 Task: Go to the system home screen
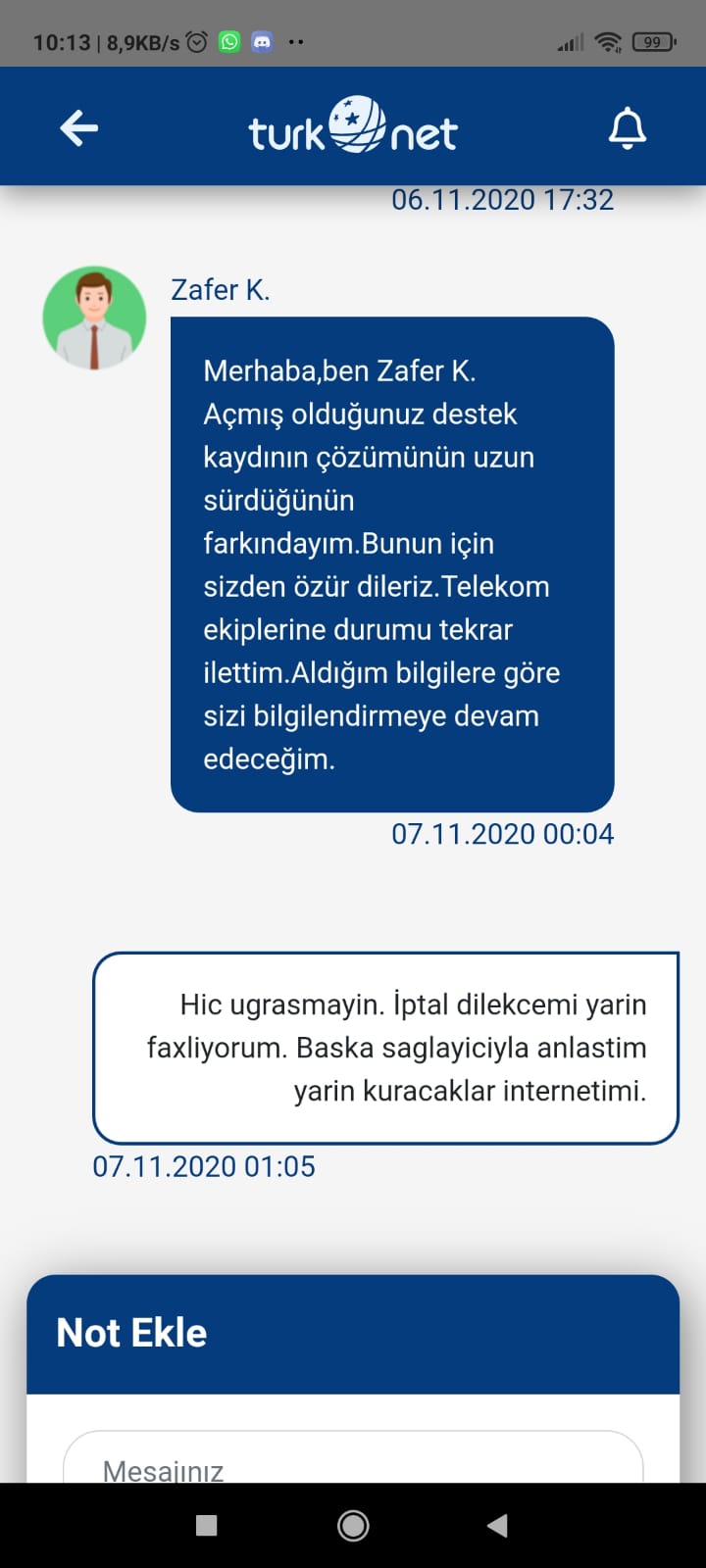pos(353,1525)
